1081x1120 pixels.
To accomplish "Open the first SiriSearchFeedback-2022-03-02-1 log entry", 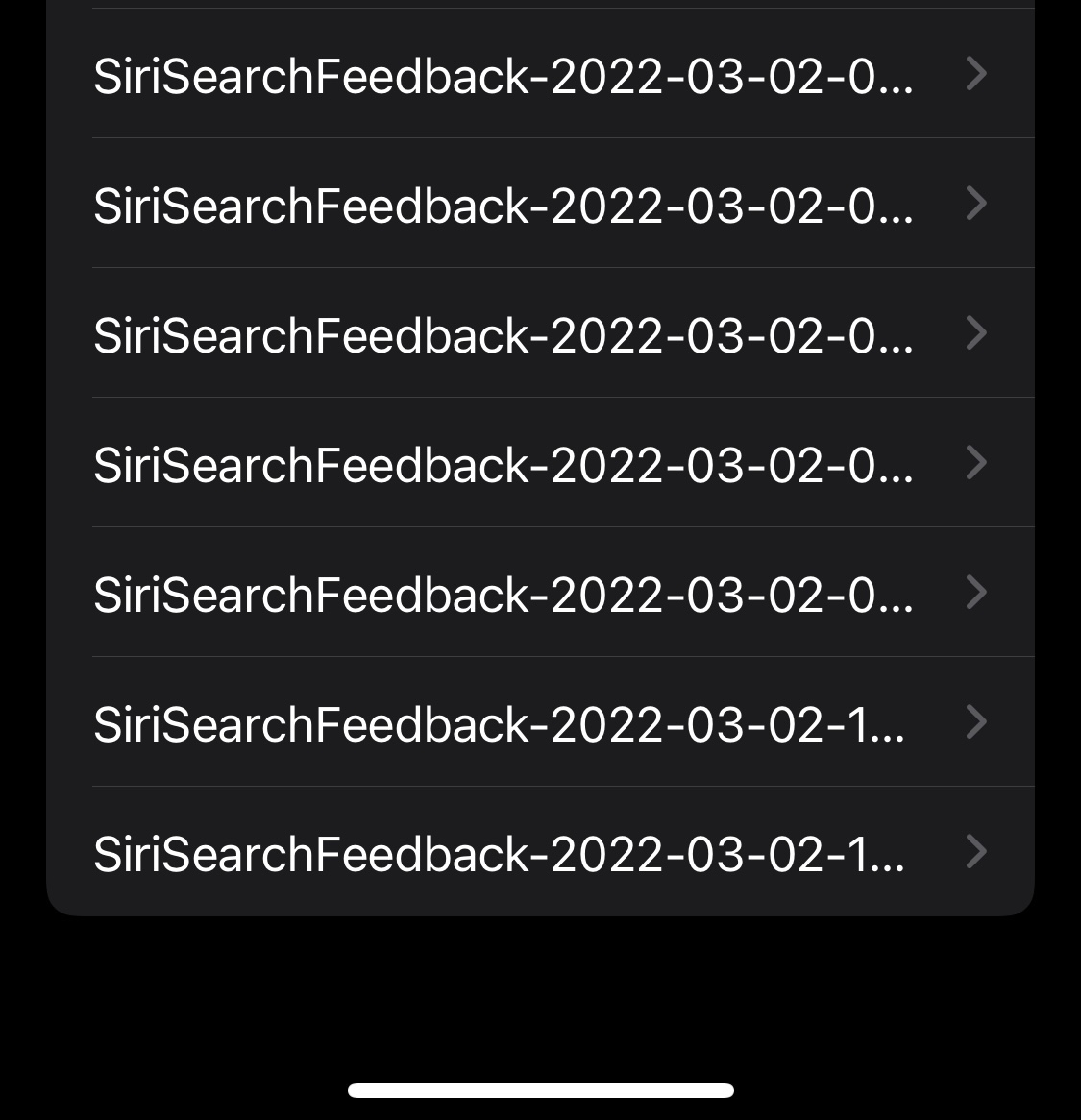I will tap(540, 723).
